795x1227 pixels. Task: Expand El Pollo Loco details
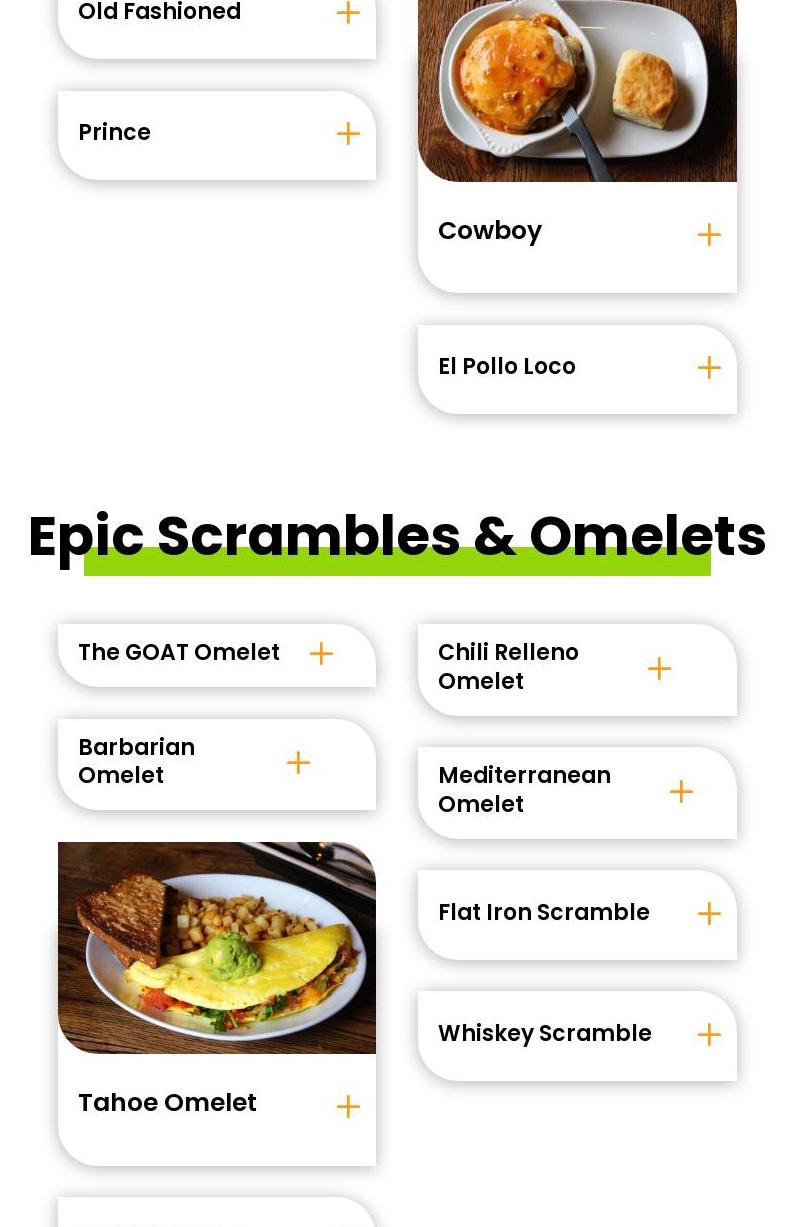pos(709,368)
